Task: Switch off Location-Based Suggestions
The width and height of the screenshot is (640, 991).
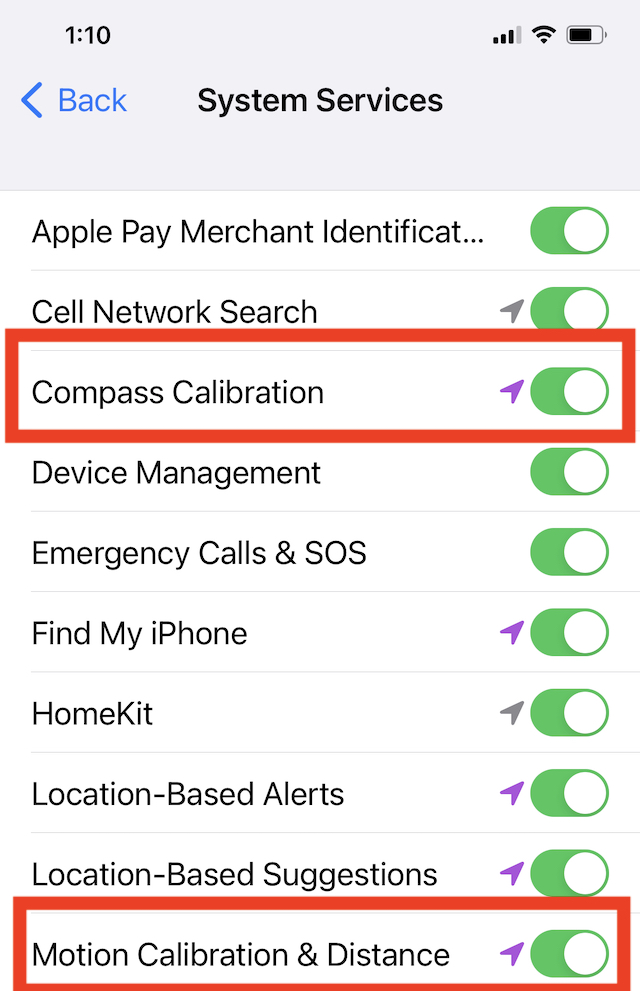Action: [x=569, y=874]
